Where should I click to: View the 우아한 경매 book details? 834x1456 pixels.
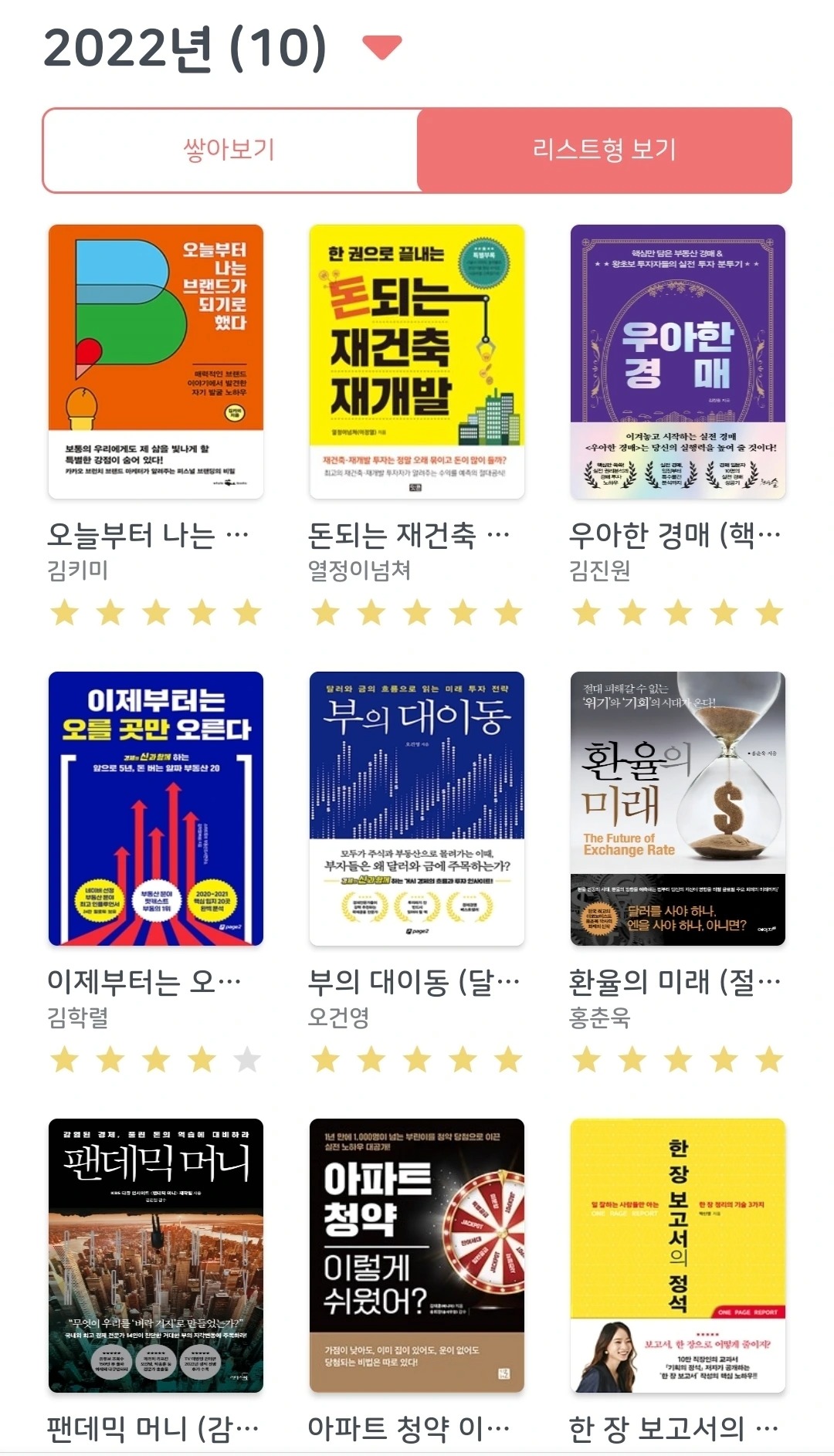tap(678, 361)
